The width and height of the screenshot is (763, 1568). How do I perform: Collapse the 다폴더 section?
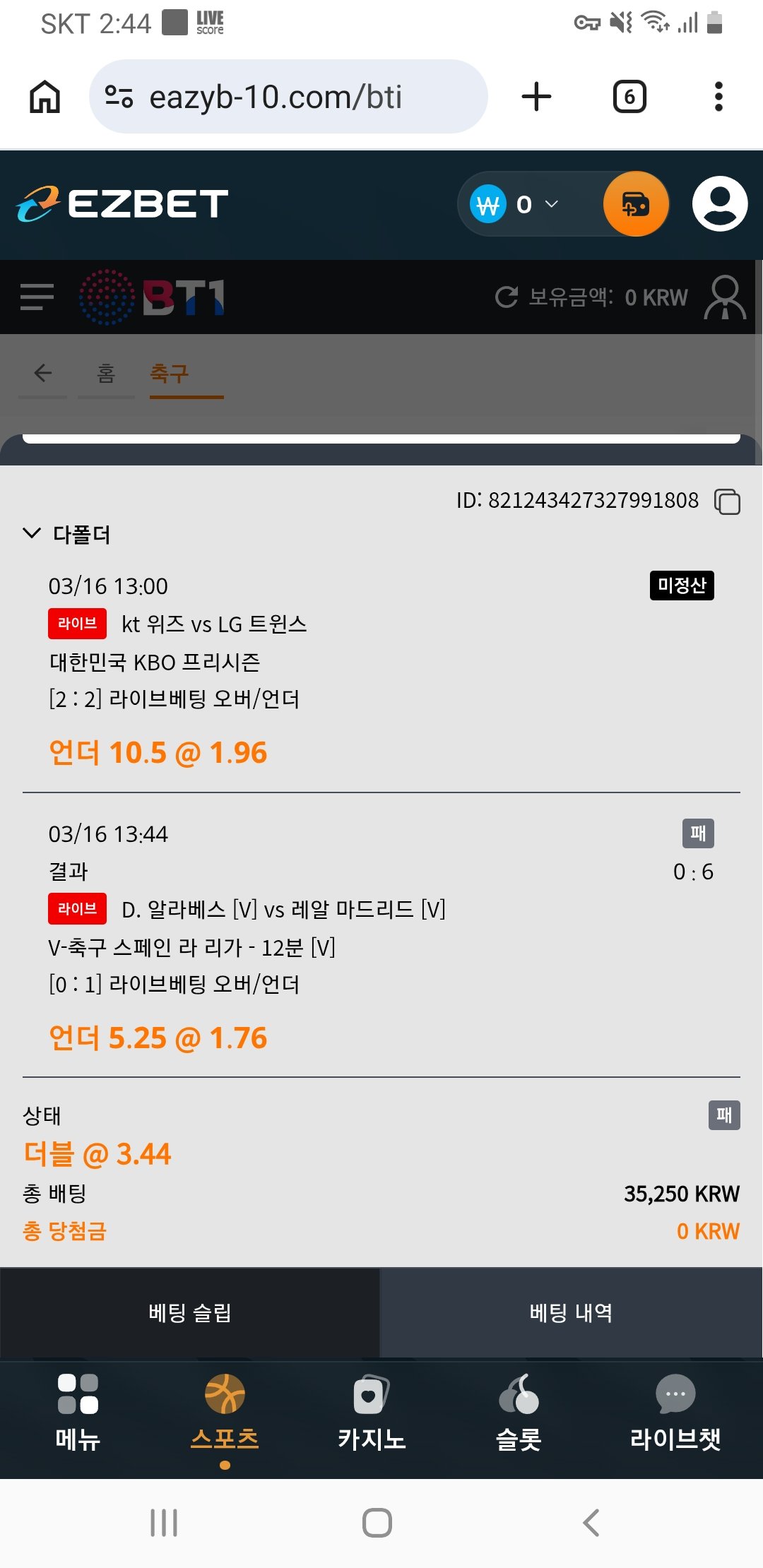pos(32,533)
